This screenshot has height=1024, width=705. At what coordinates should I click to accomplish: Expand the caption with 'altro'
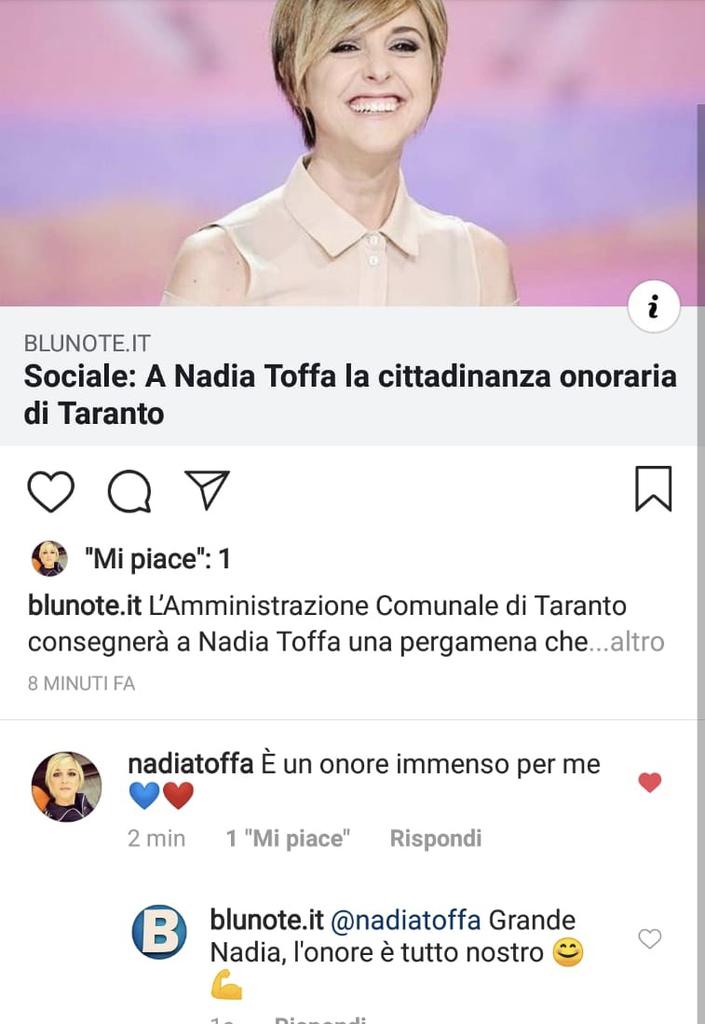(x=637, y=642)
